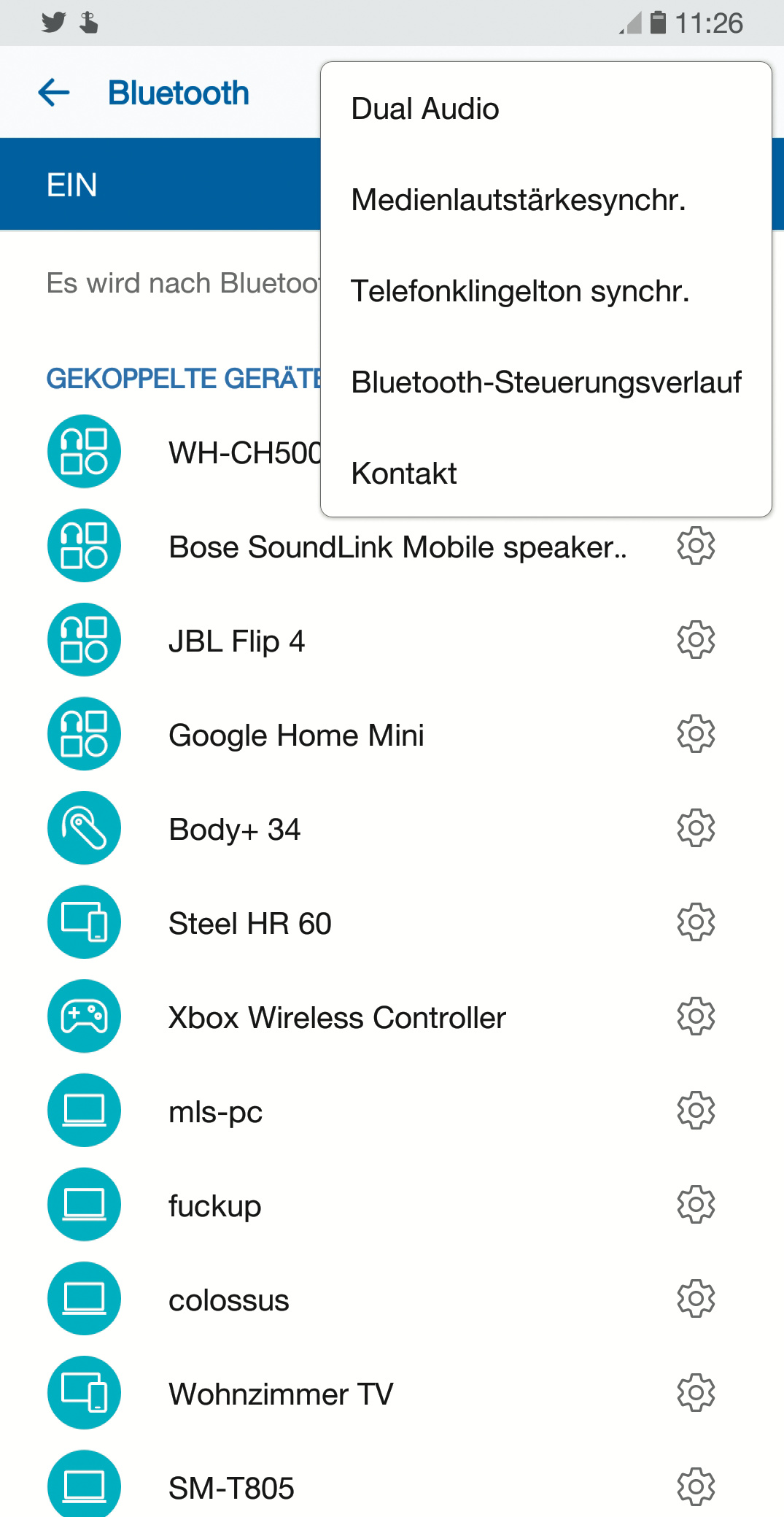The height and width of the screenshot is (1517, 784).
Task: Open Bluetooth-Steuerungsverlauf
Action: point(546,382)
